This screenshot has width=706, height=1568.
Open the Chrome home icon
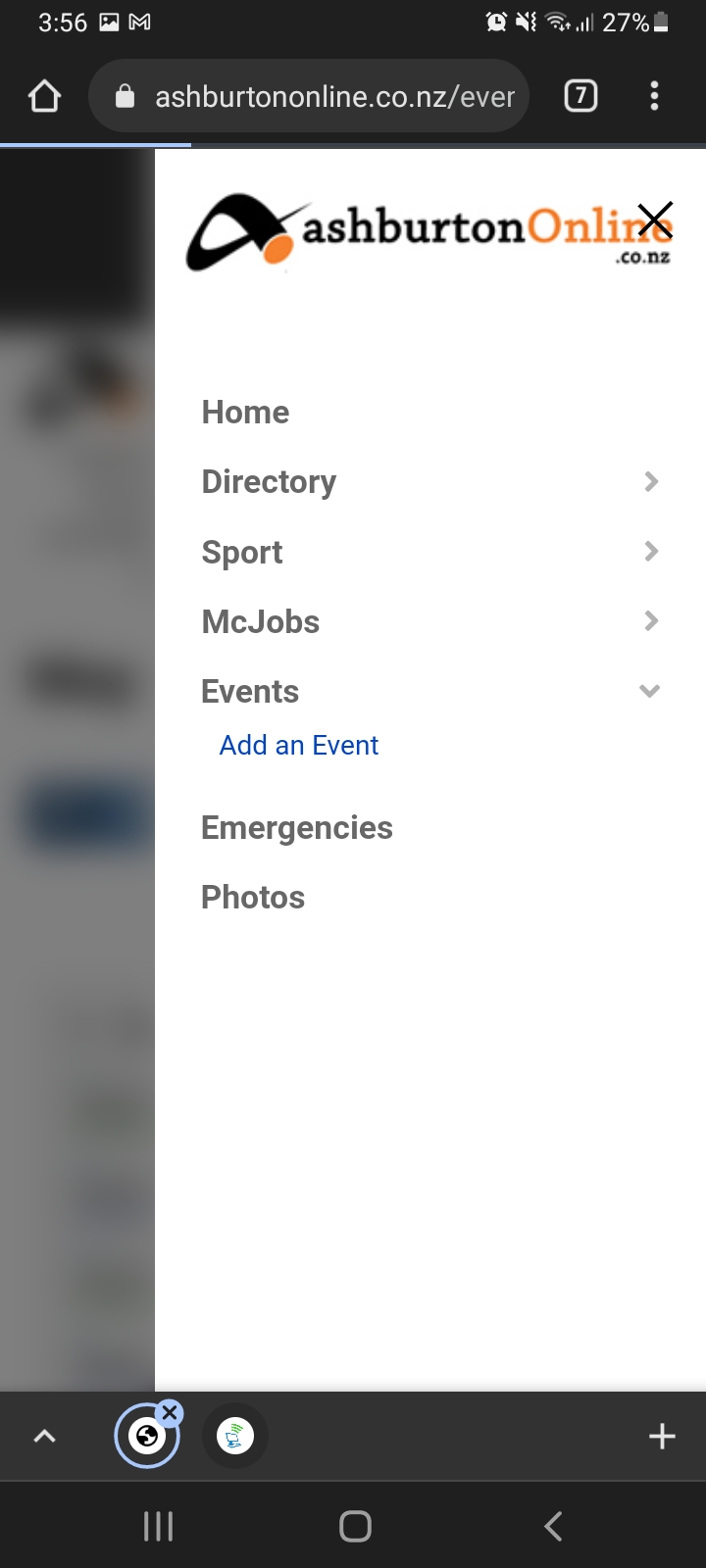[43, 95]
